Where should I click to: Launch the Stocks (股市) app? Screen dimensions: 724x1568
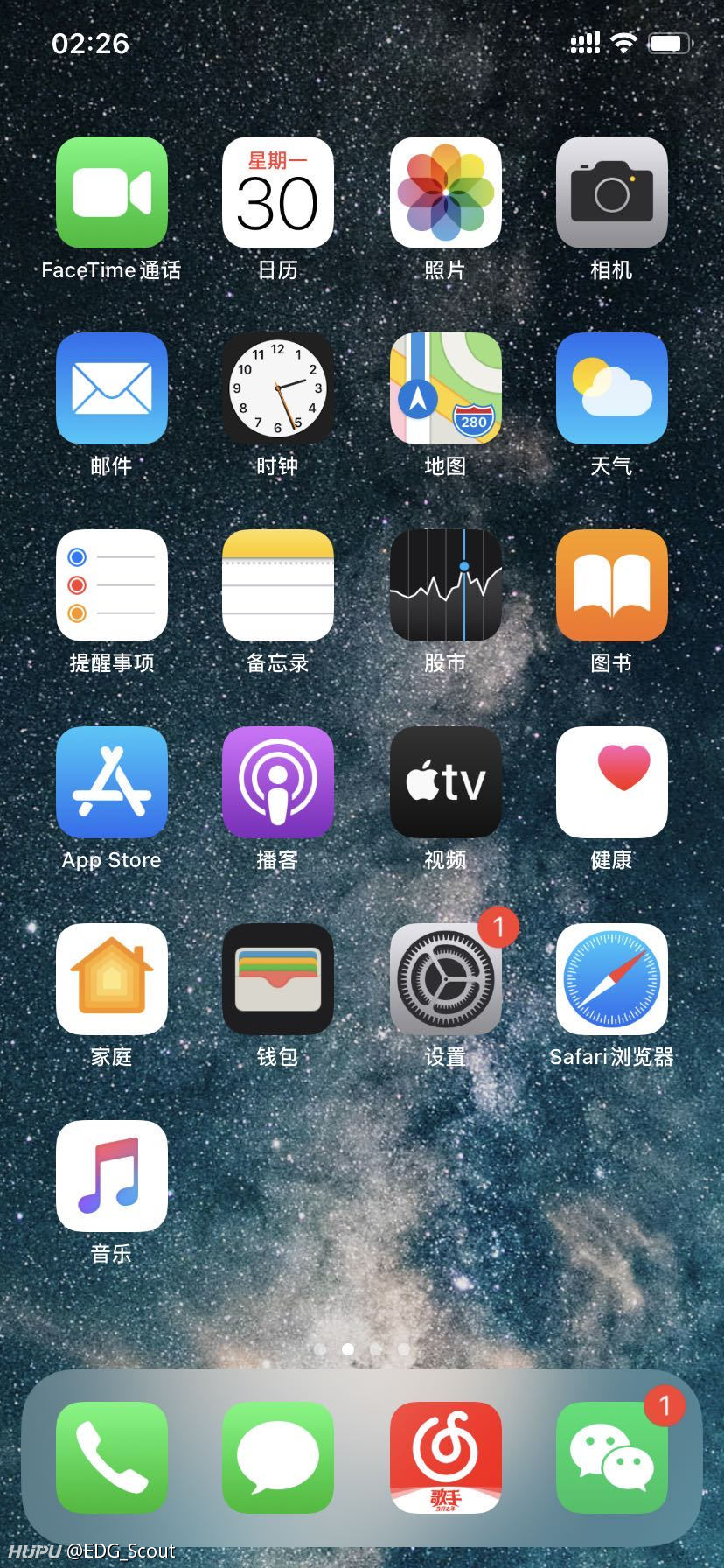coord(445,585)
